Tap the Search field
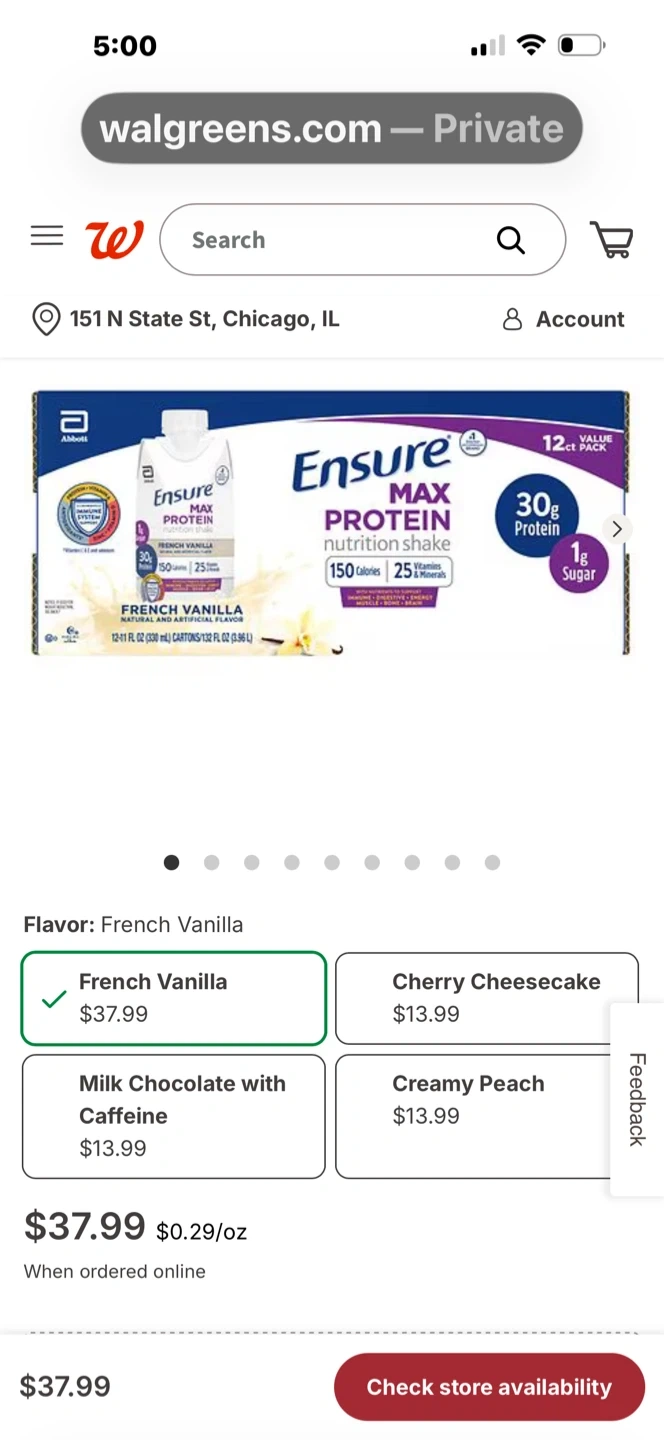This screenshot has height=1440, width=664. 330,240
